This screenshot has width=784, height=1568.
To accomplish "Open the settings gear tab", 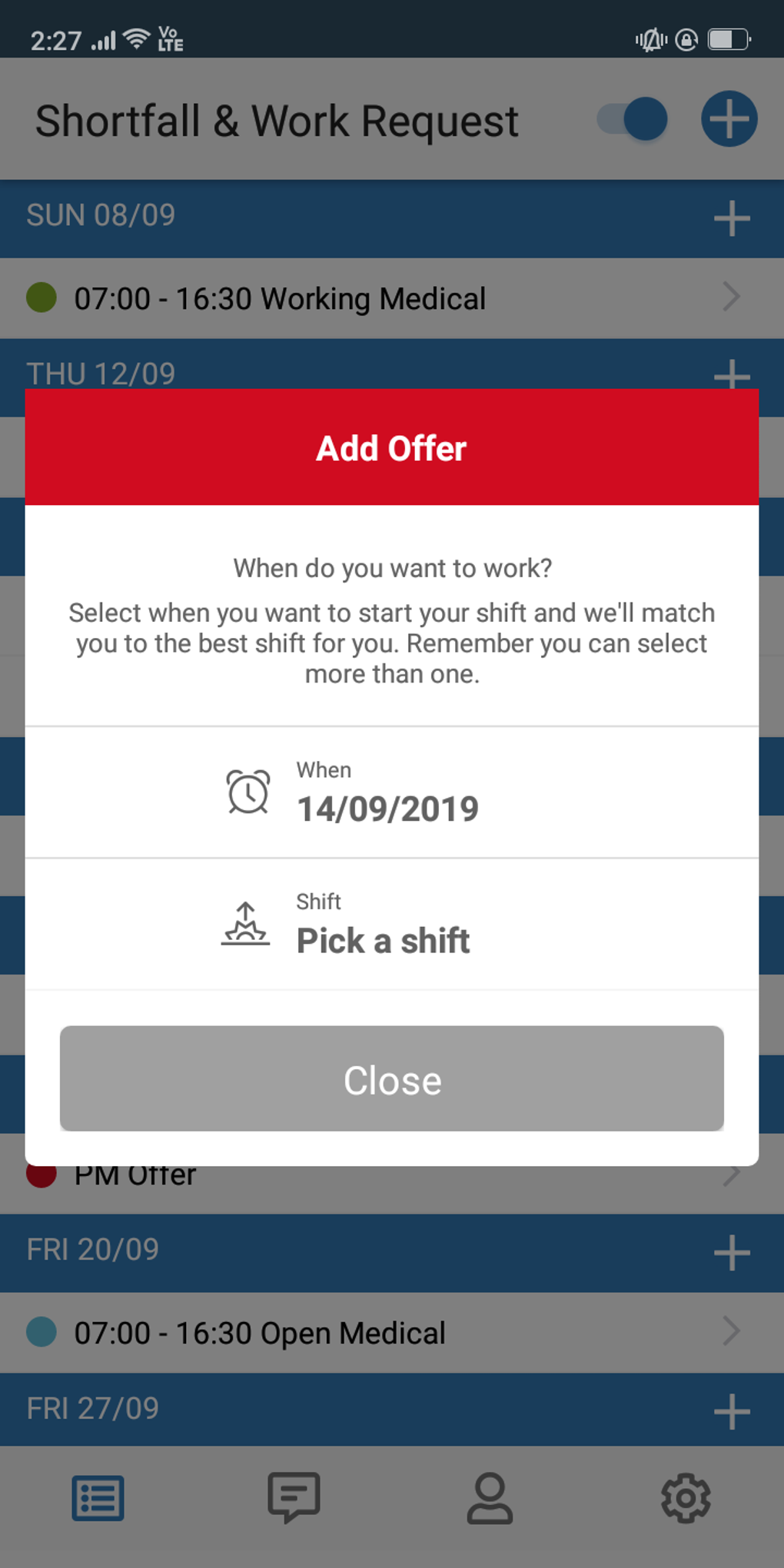I will click(x=686, y=1498).
